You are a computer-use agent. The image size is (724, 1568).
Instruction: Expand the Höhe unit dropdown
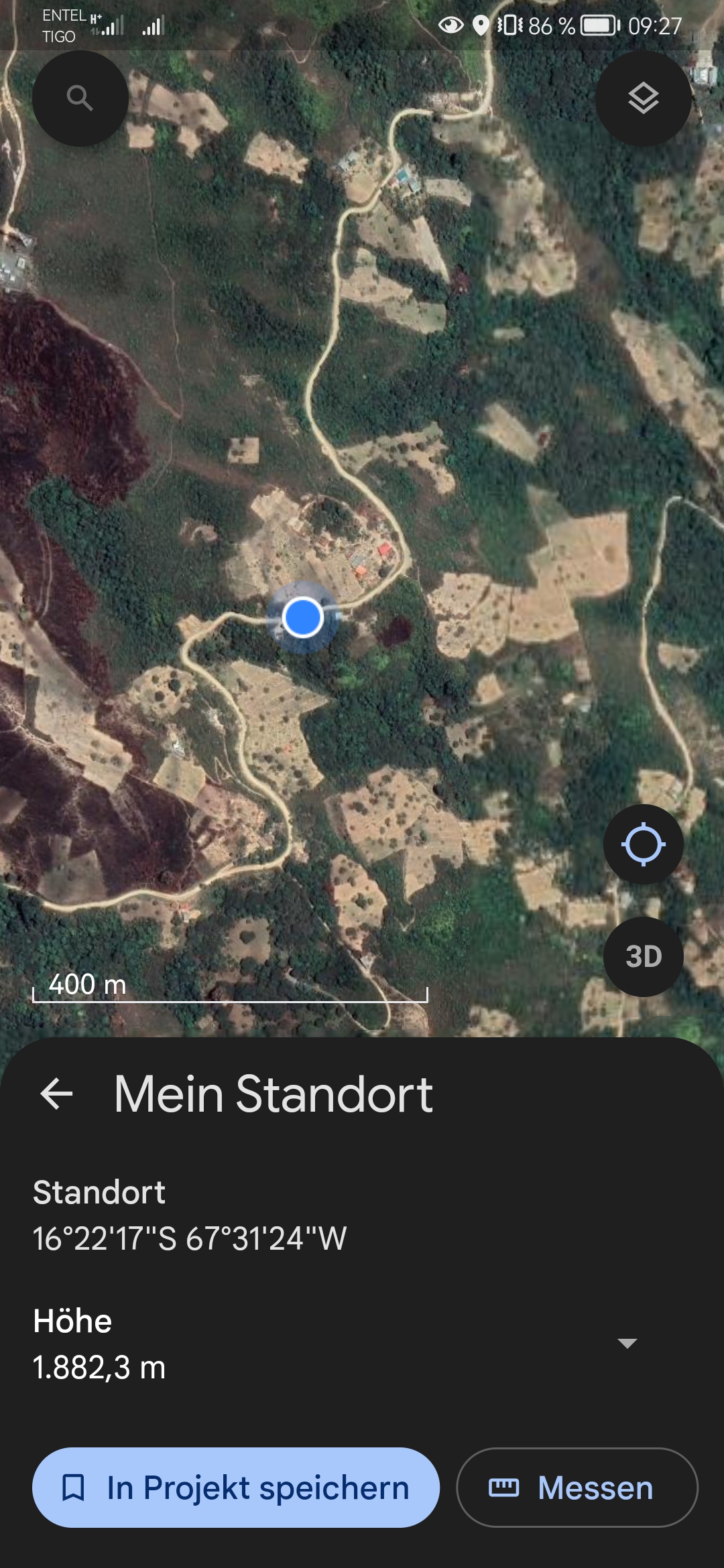click(x=627, y=1343)
